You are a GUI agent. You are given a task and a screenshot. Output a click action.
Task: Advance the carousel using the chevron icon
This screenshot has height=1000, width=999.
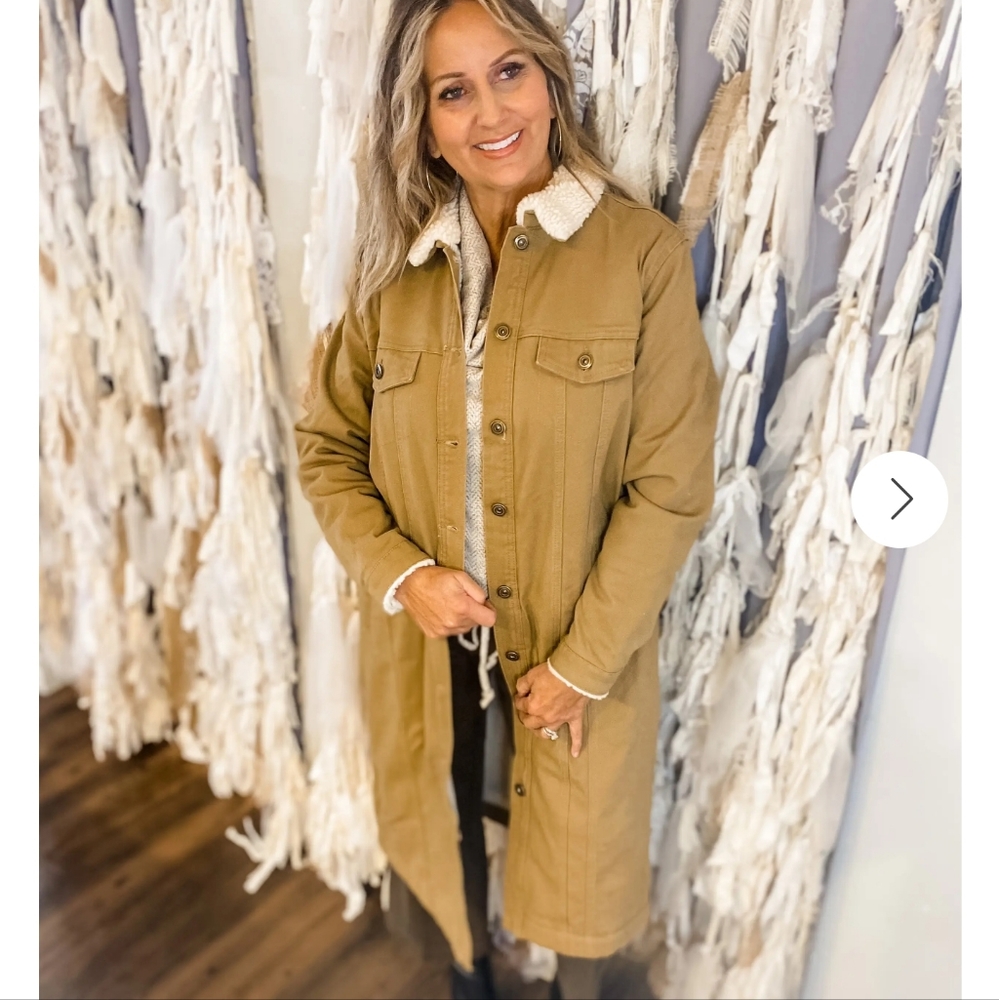pyautogui.click(x=899, y=497)
